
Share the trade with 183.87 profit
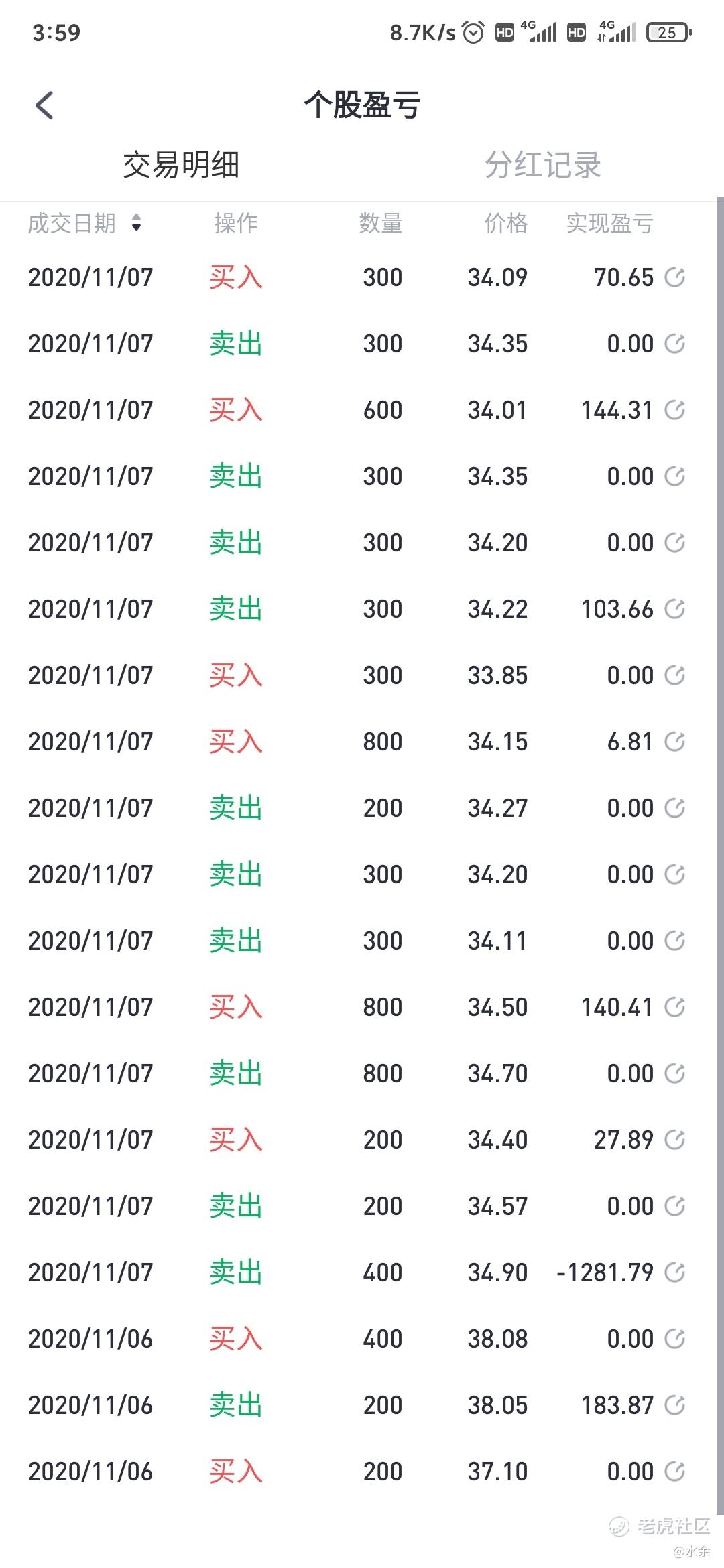point(674,1404)
